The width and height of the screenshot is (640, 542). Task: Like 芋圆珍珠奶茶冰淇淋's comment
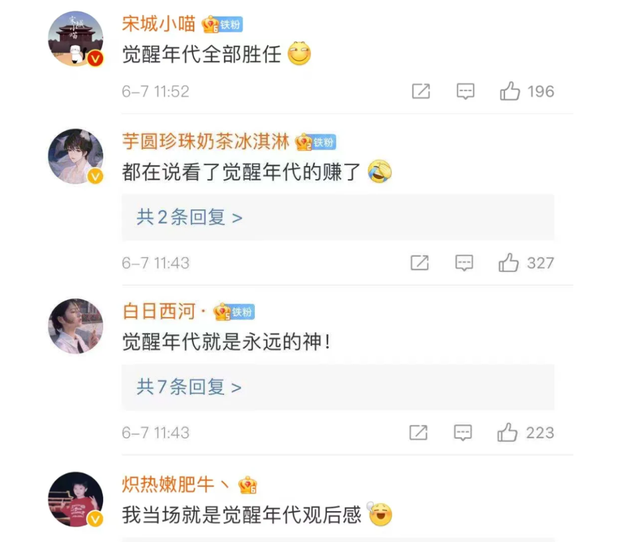pos(510,262)
